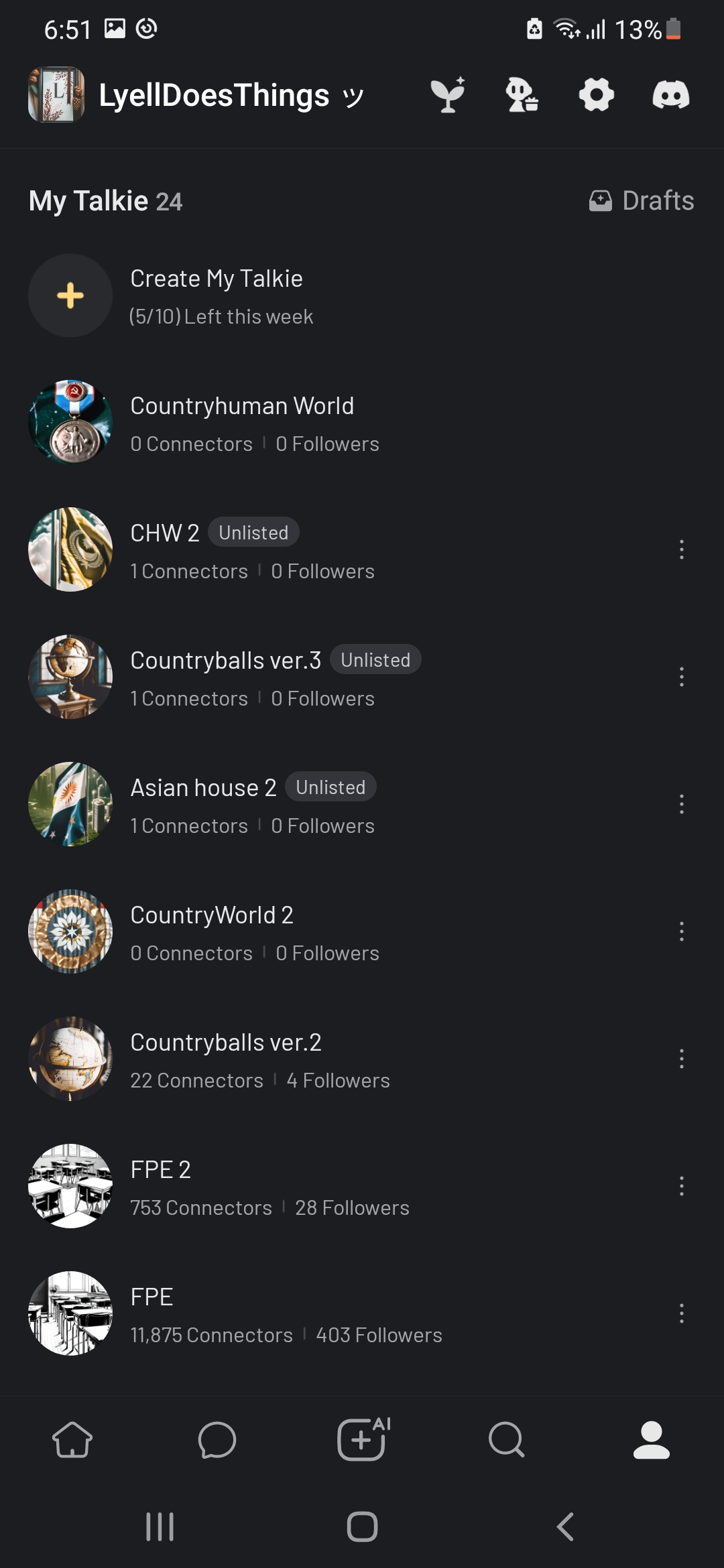Open more options for FPE 2
This screenshot has height=1568, width=724.
[x=681, y=1186]
